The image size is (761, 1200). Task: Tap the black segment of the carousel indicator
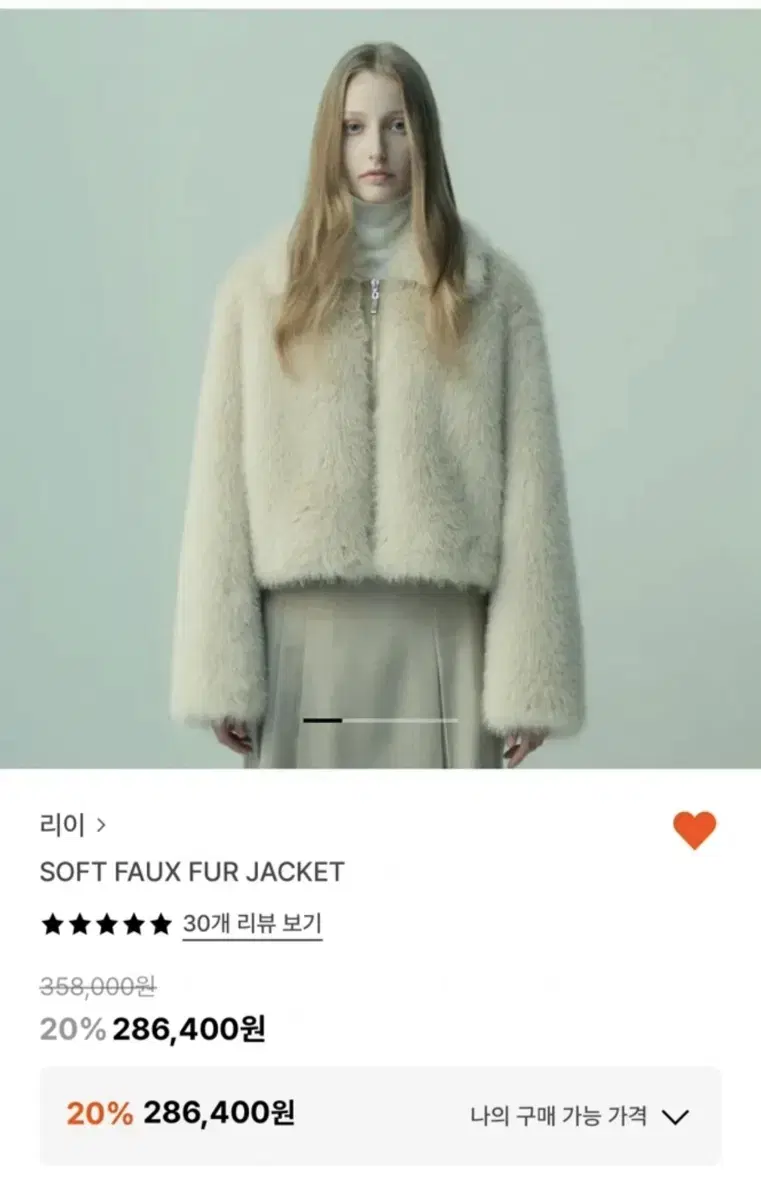(320, 720)
